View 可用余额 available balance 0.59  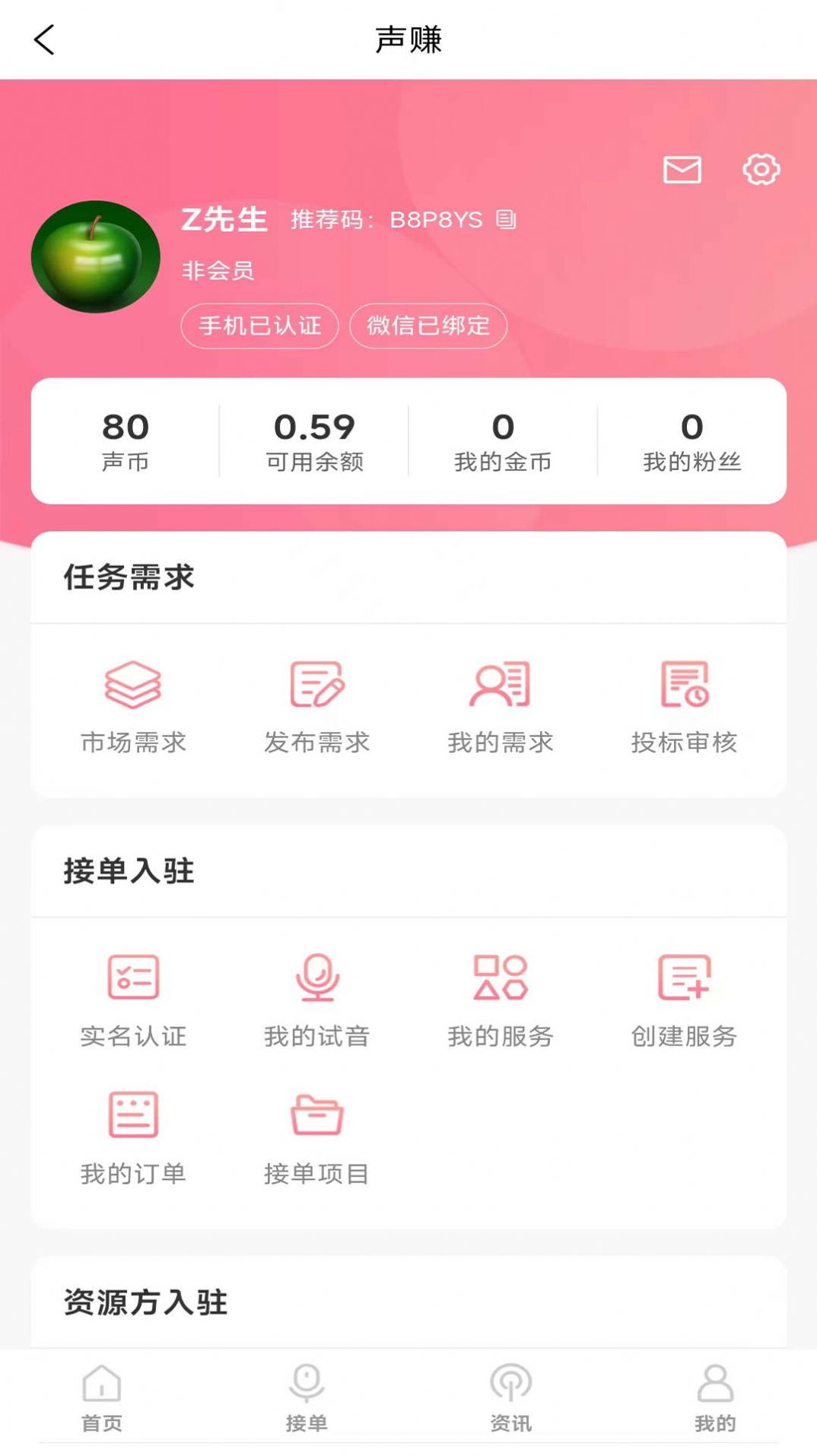pyautogui.click(x=314, y=440)
